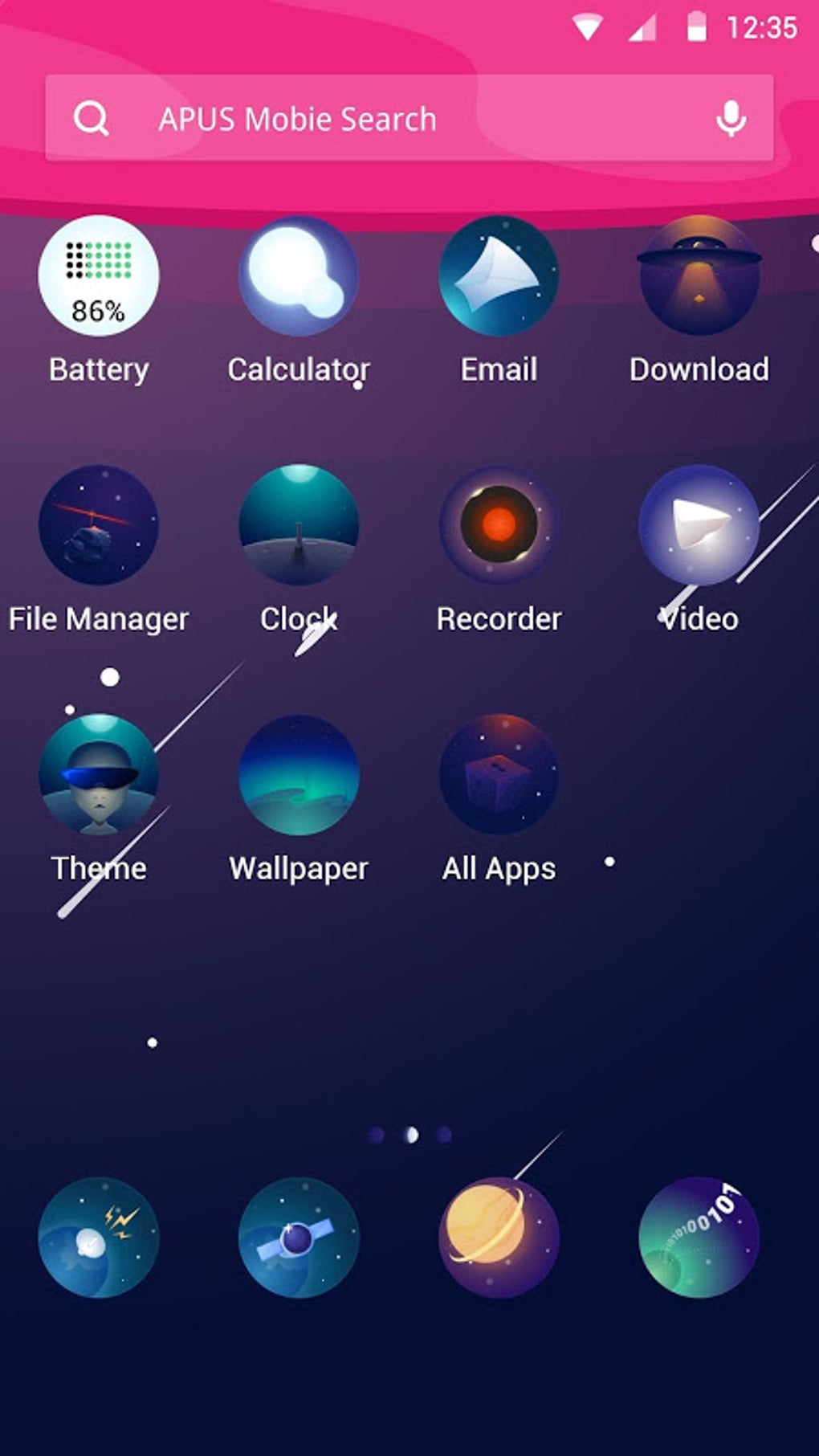Viewport: 819px width, 1456px height.
Task: Launch the Recorder app
Action: click(x=499, y=526)
